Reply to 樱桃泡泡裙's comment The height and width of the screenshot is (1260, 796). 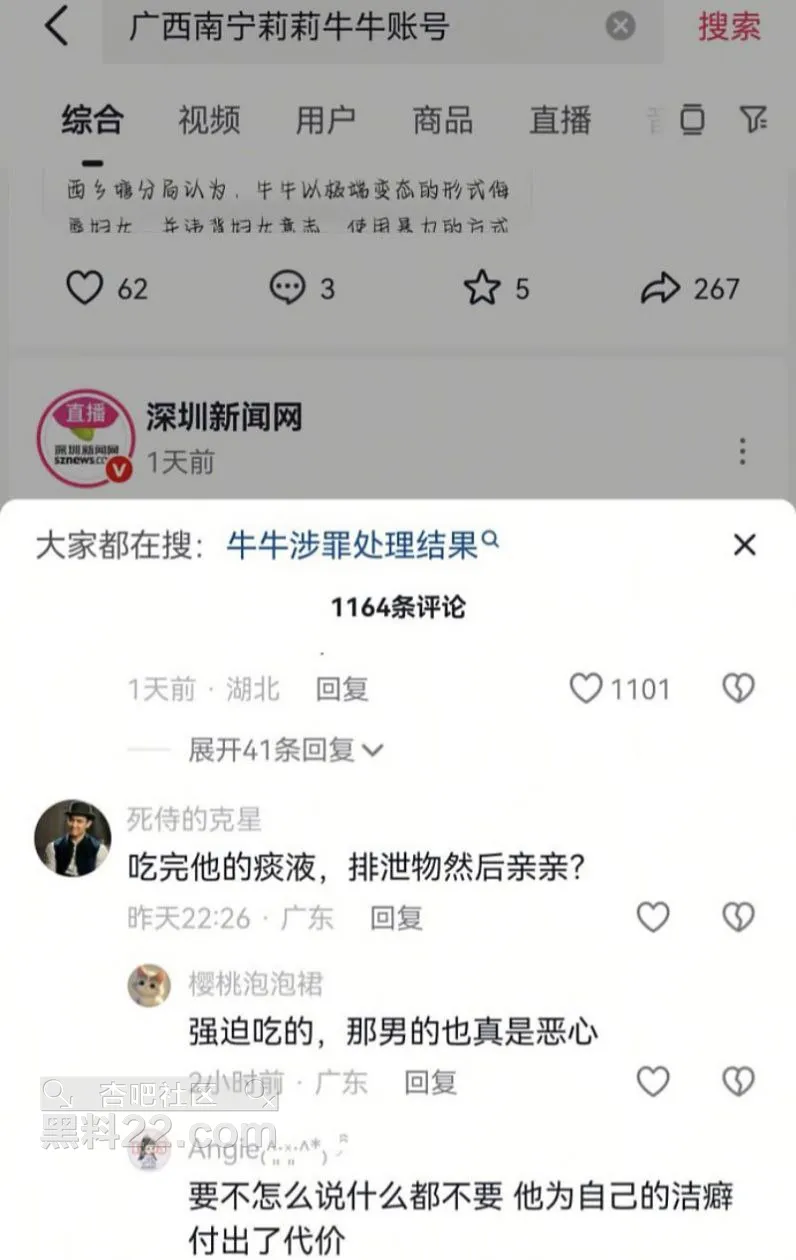click(430, 1081)
